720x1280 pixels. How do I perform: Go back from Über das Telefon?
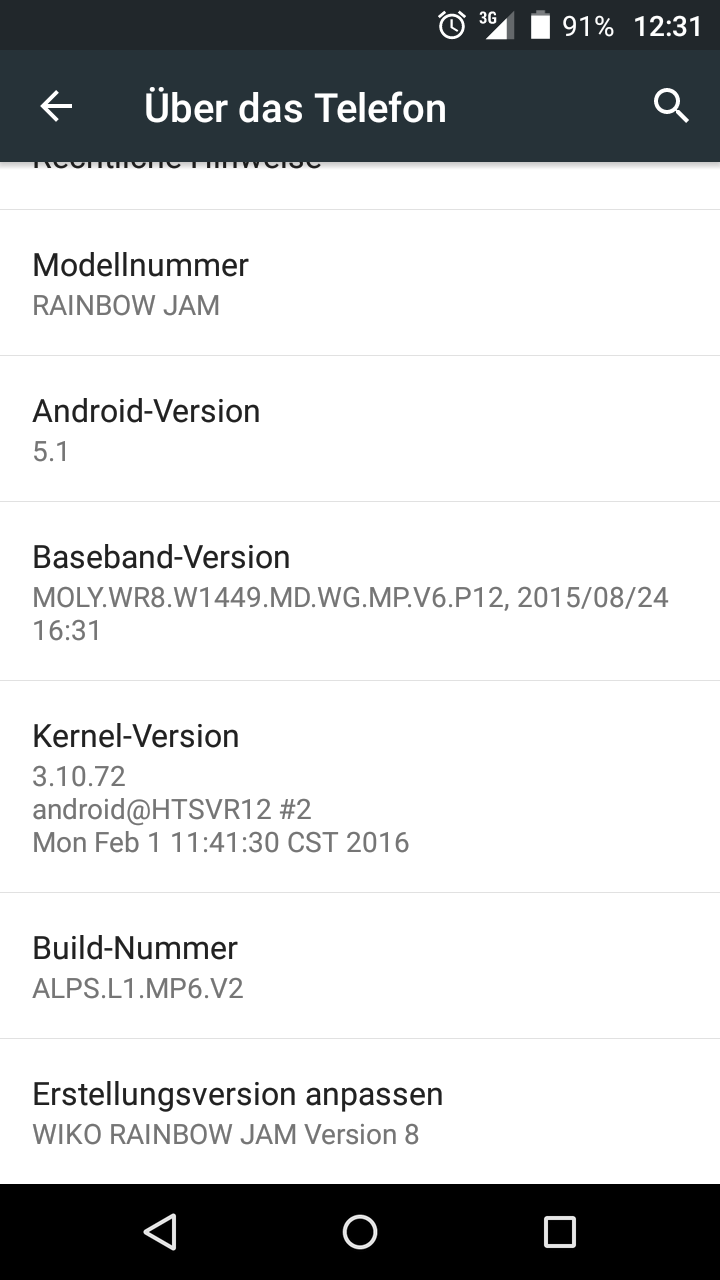pyautogui.click(x=56, y=106)
